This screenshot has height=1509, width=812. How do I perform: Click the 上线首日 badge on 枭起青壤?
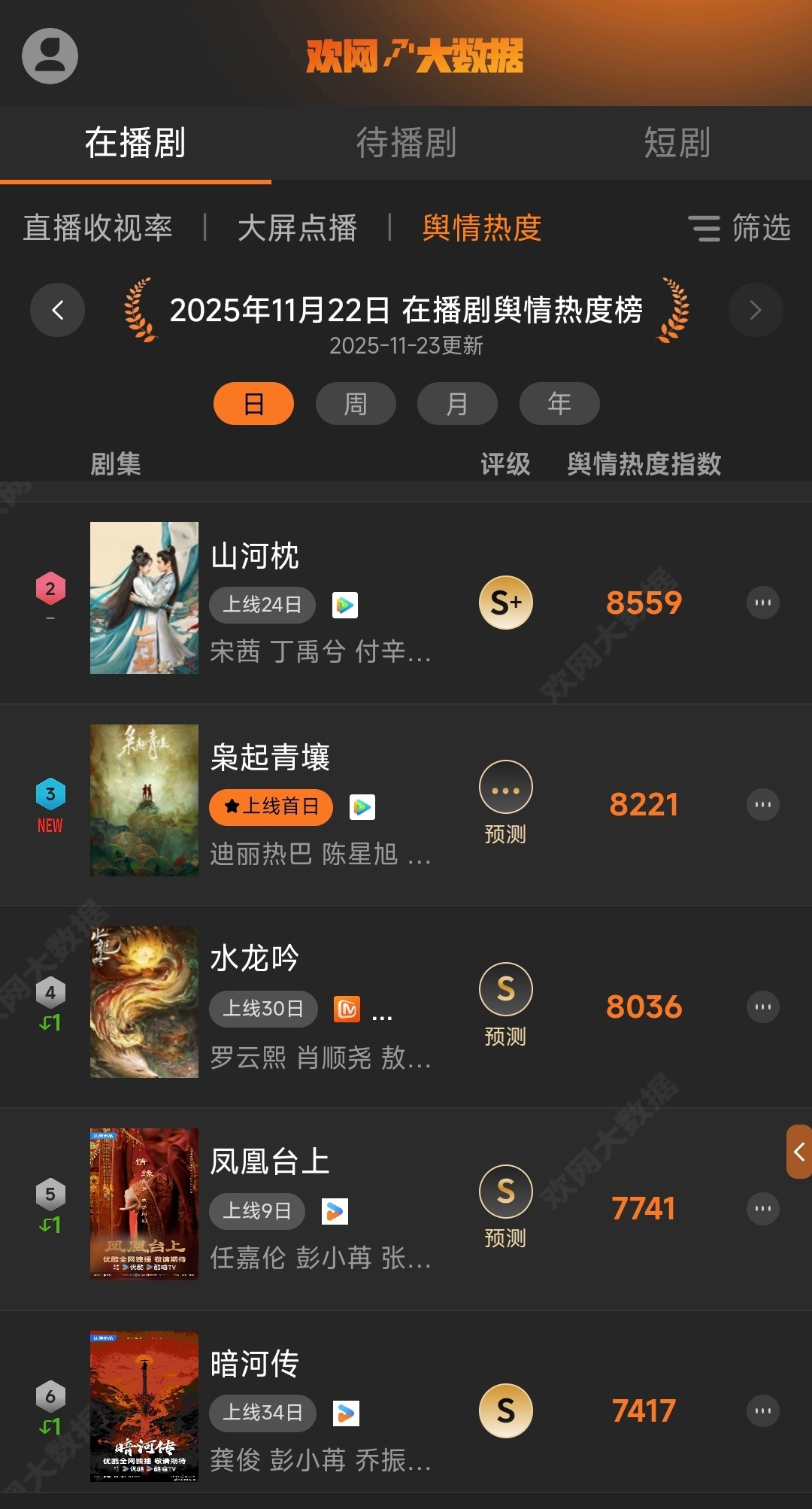pos(271,806)
